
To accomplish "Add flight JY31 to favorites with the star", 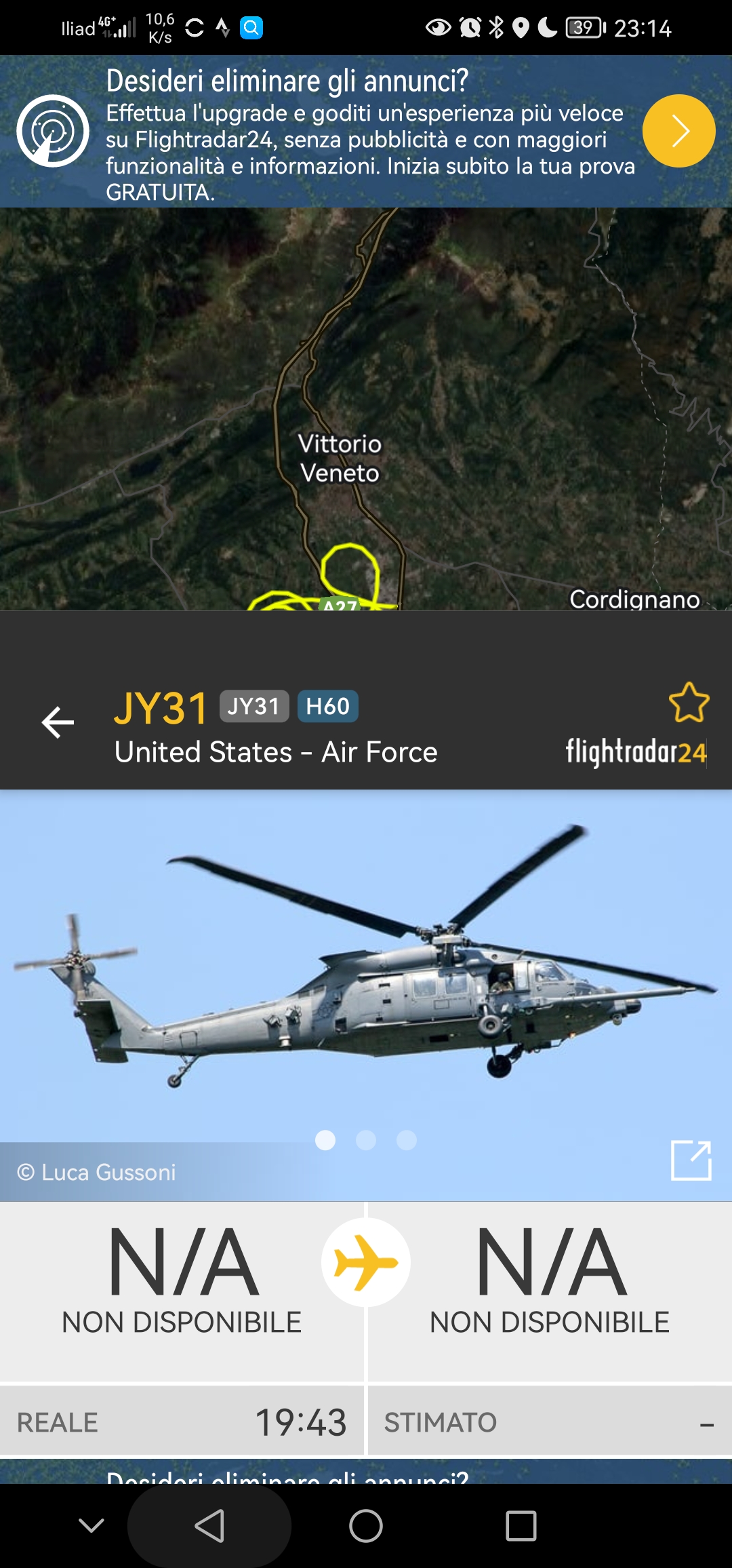I will [689, 703].
